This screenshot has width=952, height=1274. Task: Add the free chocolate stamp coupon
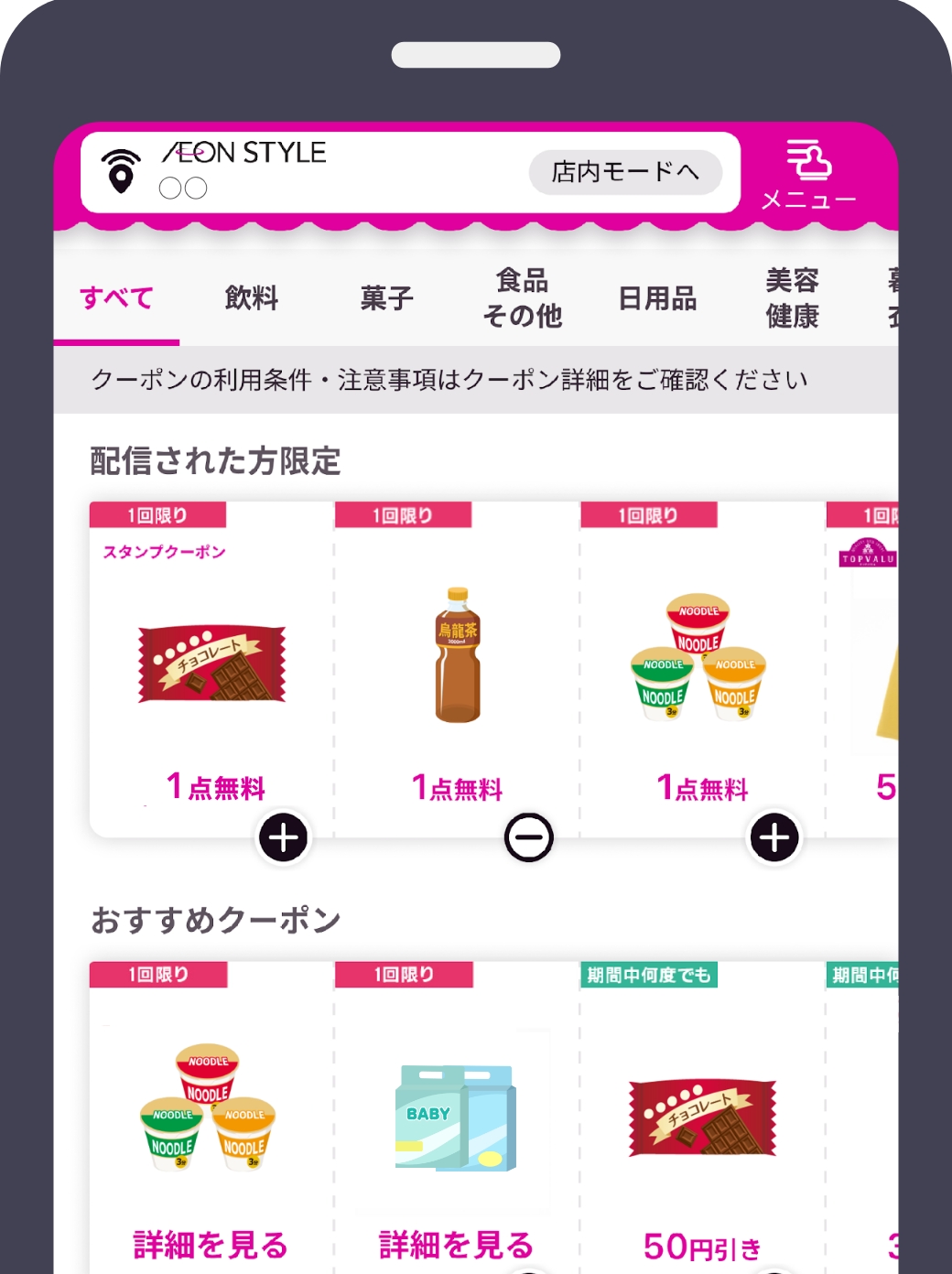[284, 837]
